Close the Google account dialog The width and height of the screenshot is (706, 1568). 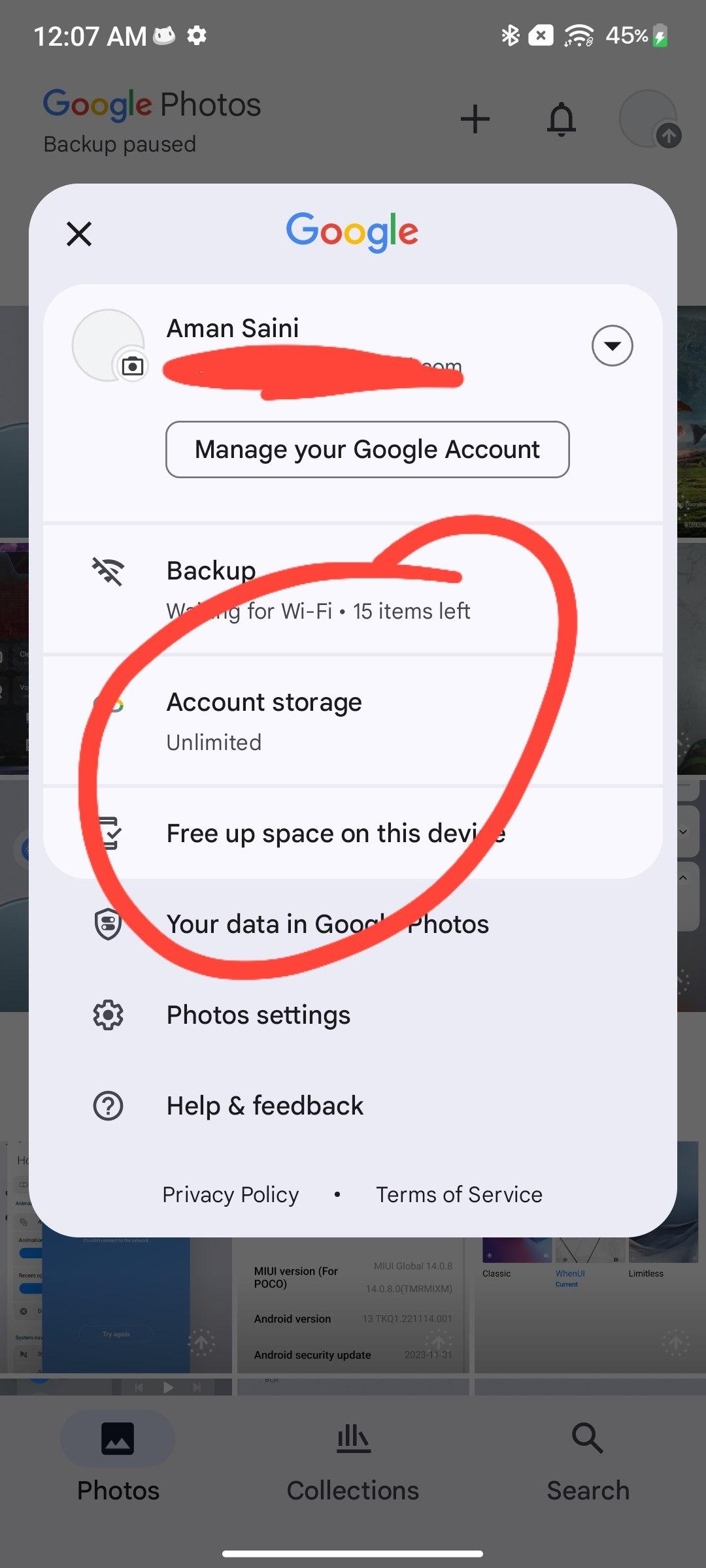[79, 233]
